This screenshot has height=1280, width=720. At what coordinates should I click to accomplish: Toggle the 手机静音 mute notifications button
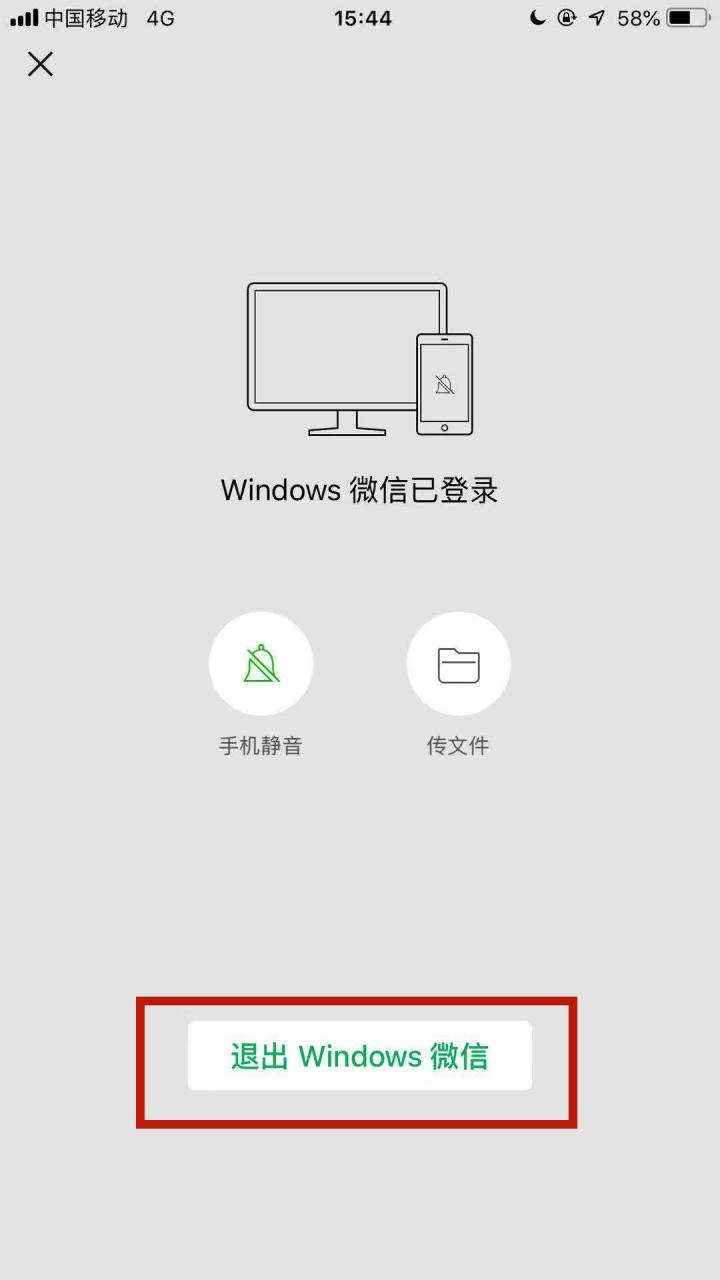(261, 664)
